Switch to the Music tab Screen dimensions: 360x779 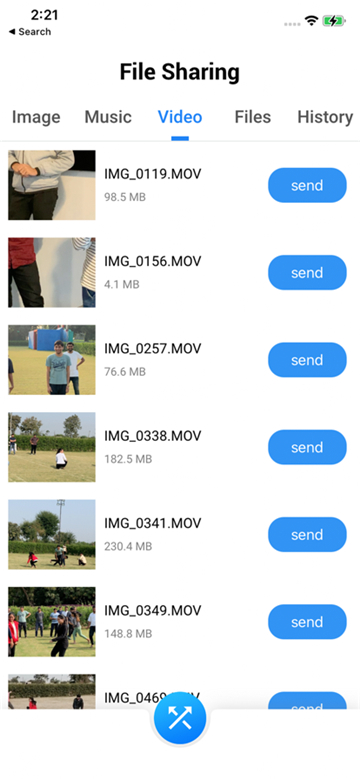108,117
